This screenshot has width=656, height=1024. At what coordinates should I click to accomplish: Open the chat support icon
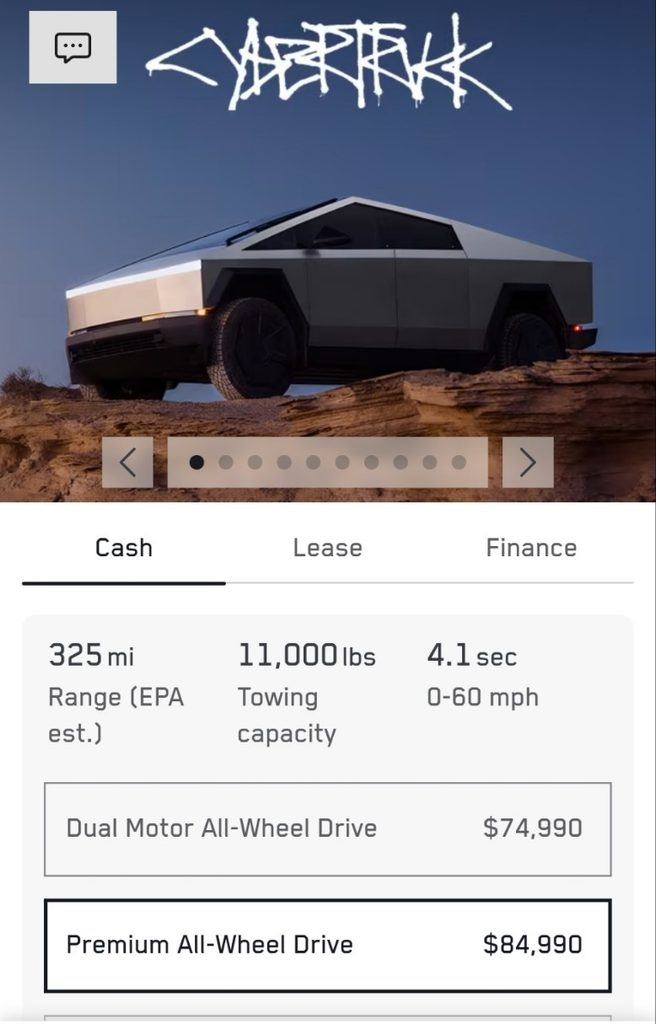coord(73,47)
